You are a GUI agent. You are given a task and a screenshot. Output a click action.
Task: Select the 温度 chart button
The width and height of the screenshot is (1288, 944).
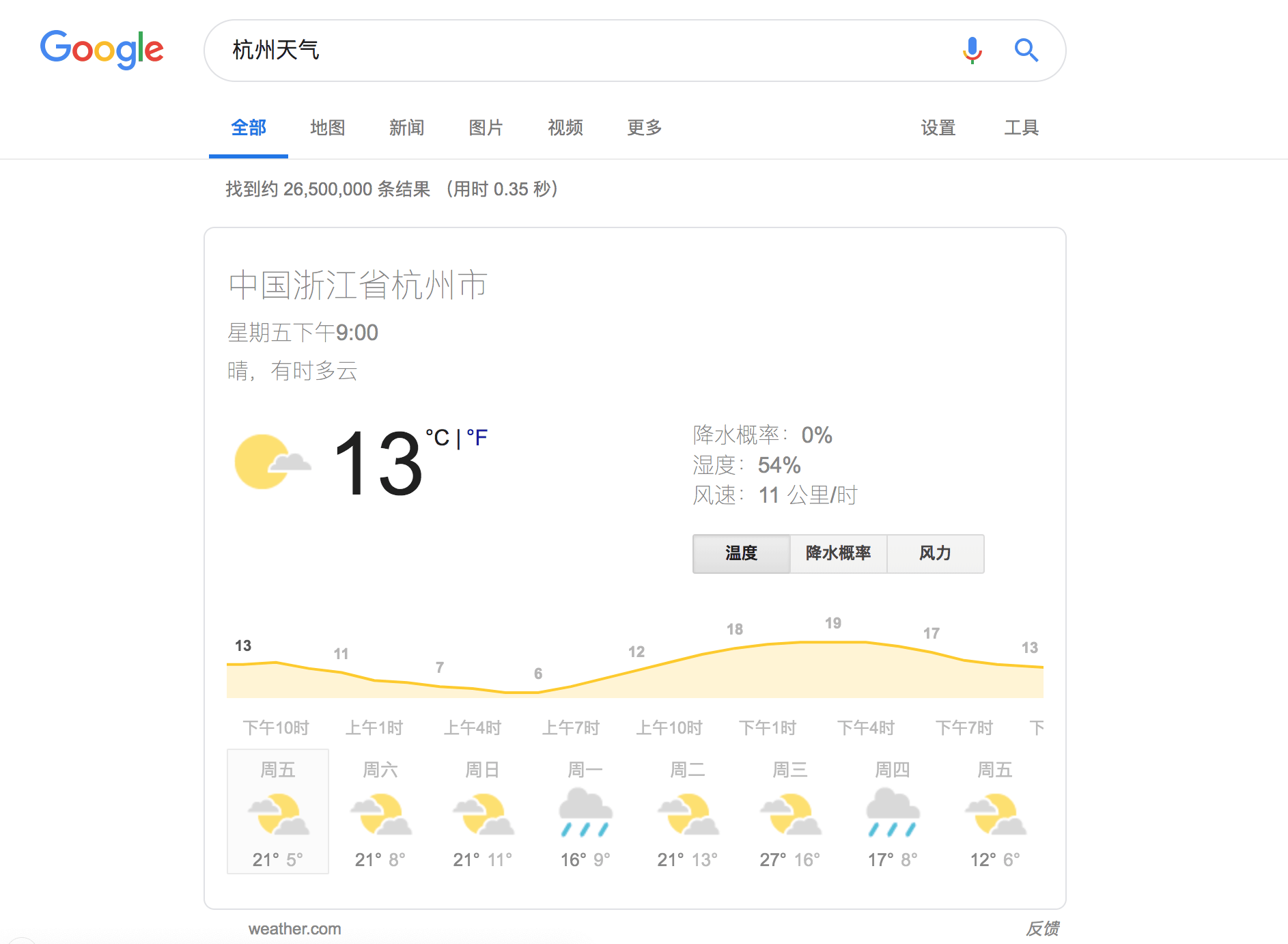coord(742,553)
